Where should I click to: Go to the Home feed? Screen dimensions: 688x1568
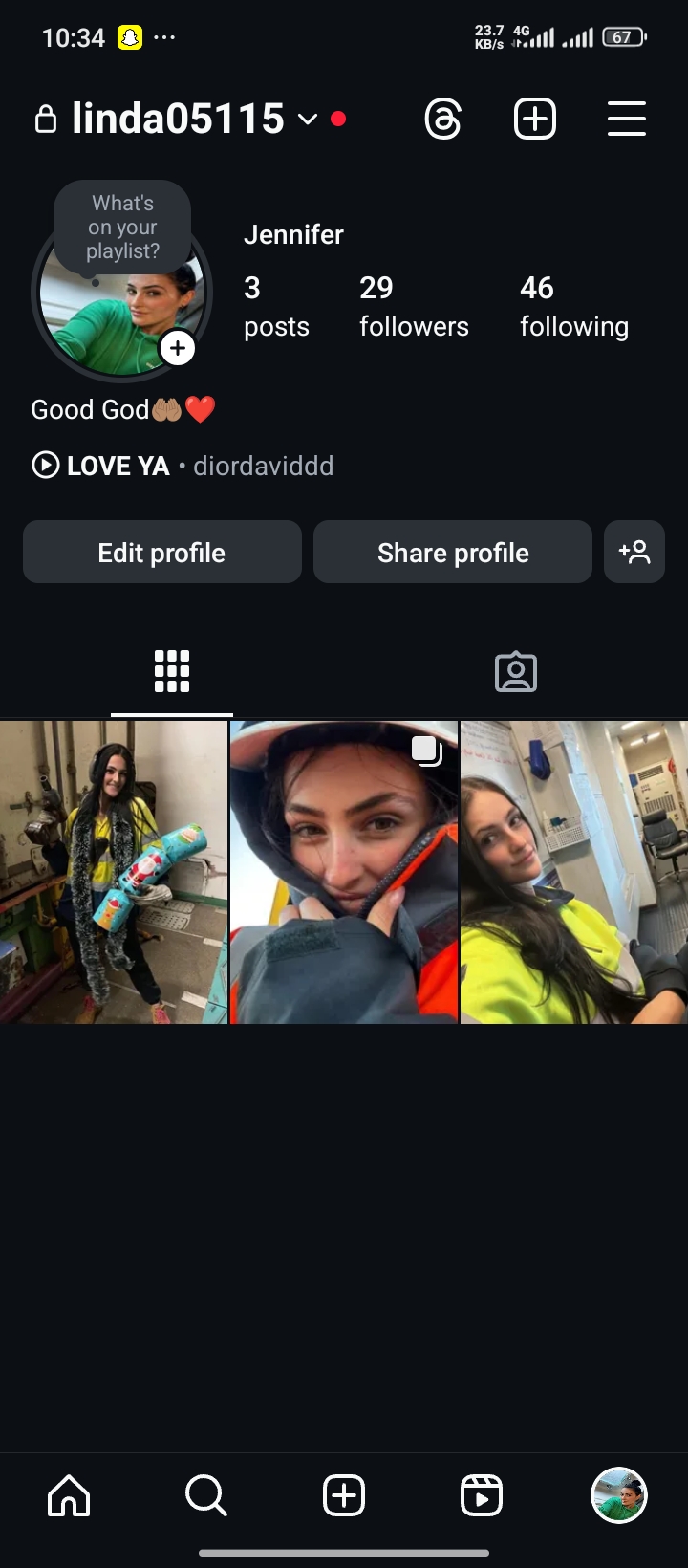pyautogui.click(x=69, y=1495)
